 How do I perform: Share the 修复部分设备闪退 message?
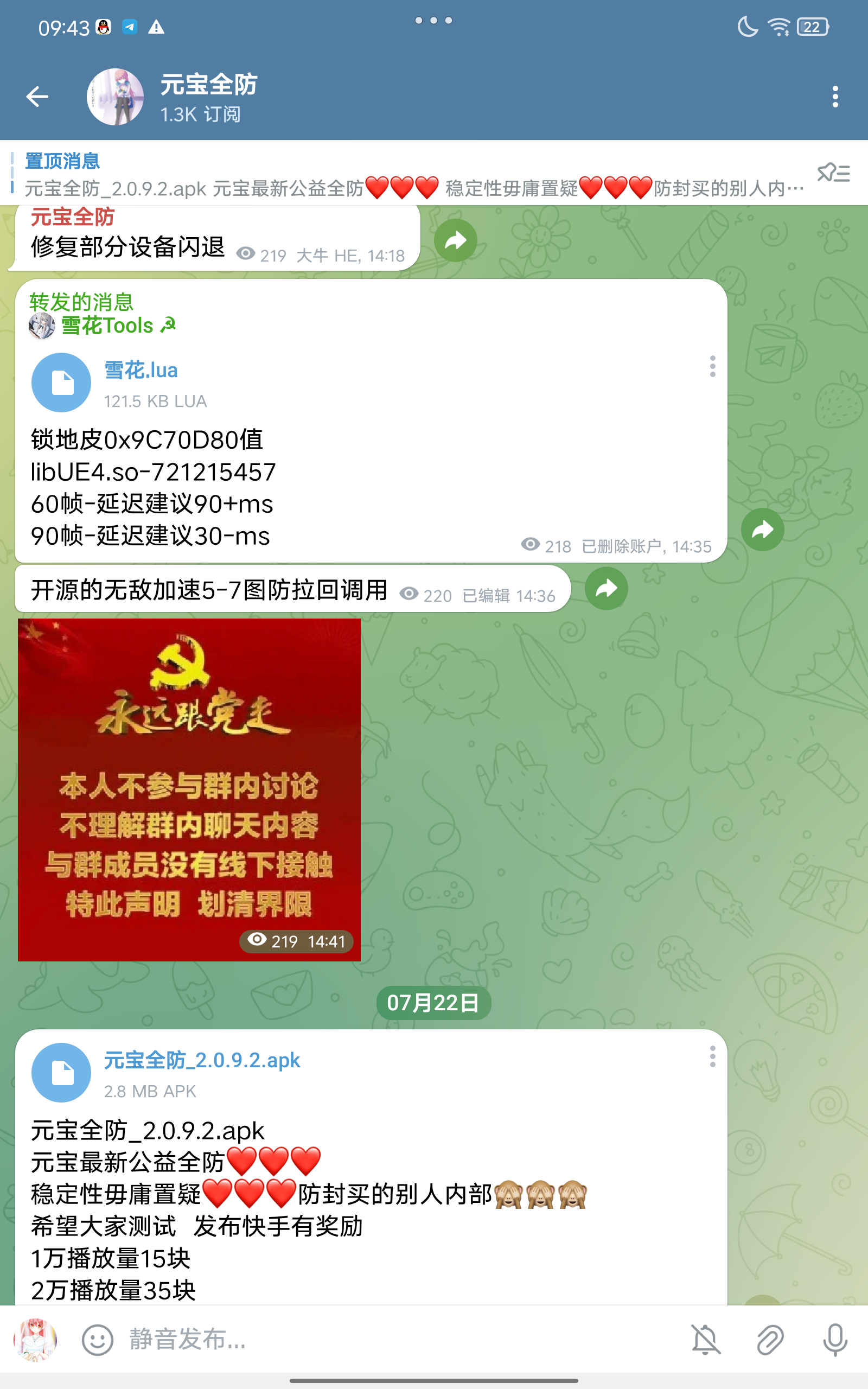tap(455, 240)
